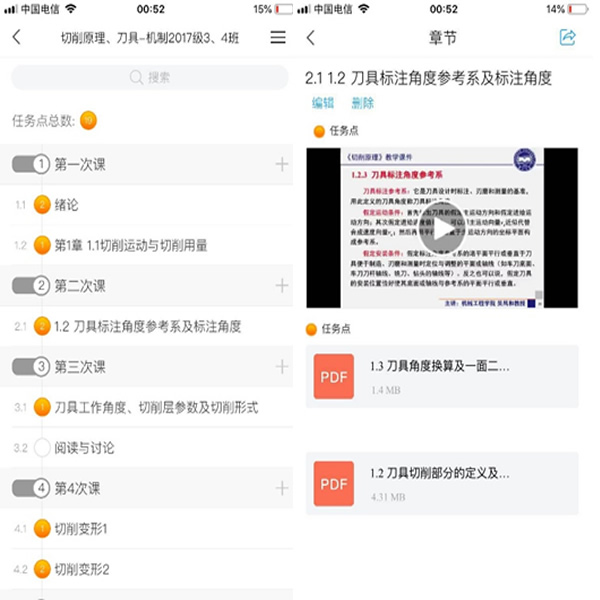Image resolution: width=600 pixels, height=600 pixels.
Task: Go back from the course outline page
Action: point(16,38)
